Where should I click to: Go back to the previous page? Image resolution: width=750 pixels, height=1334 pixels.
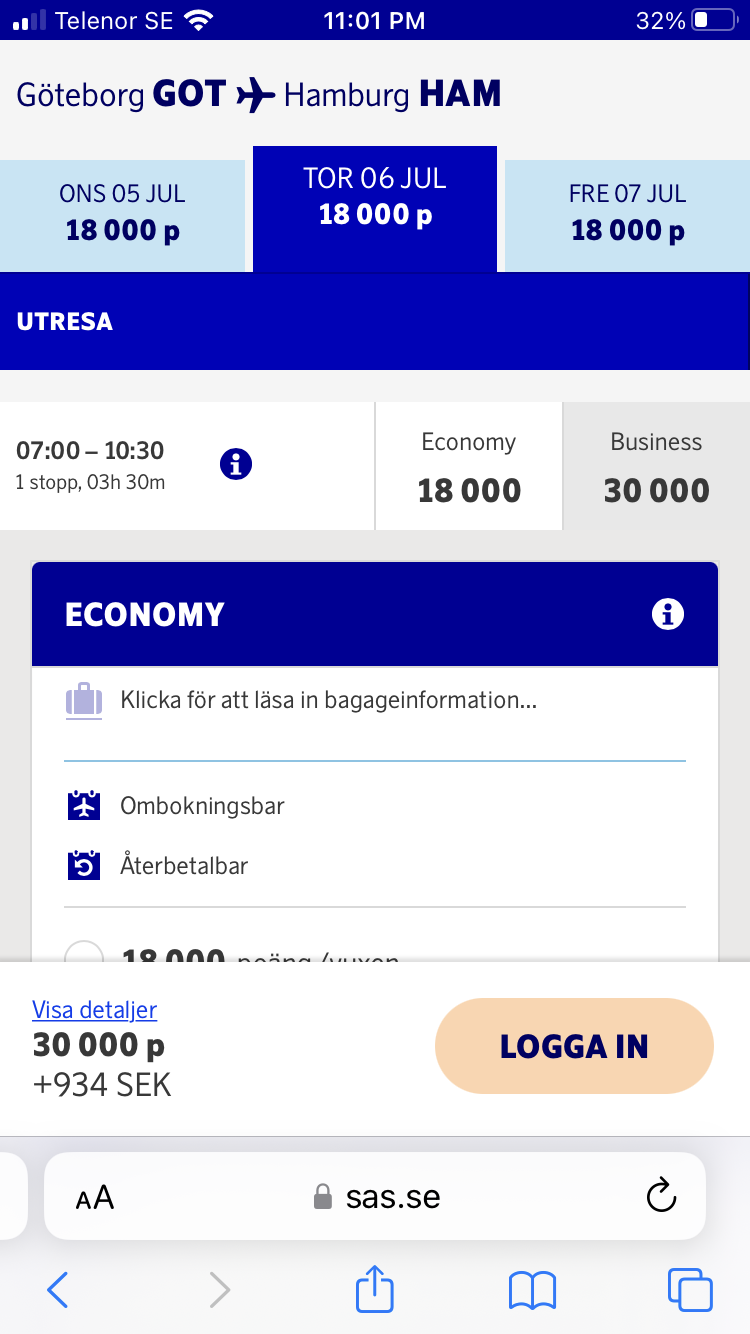tap(58, 1290)
